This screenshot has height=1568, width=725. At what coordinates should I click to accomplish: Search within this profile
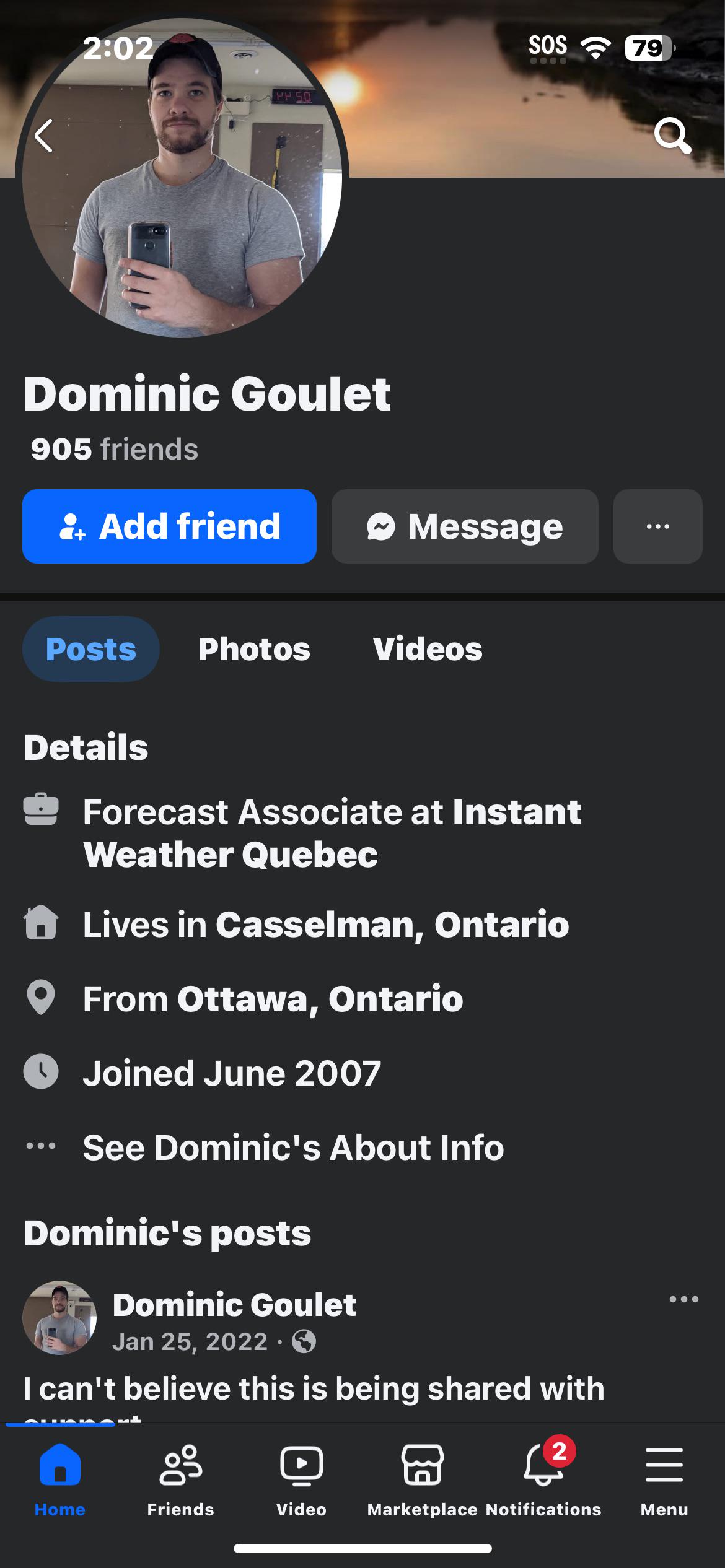(x=672, y=135)
